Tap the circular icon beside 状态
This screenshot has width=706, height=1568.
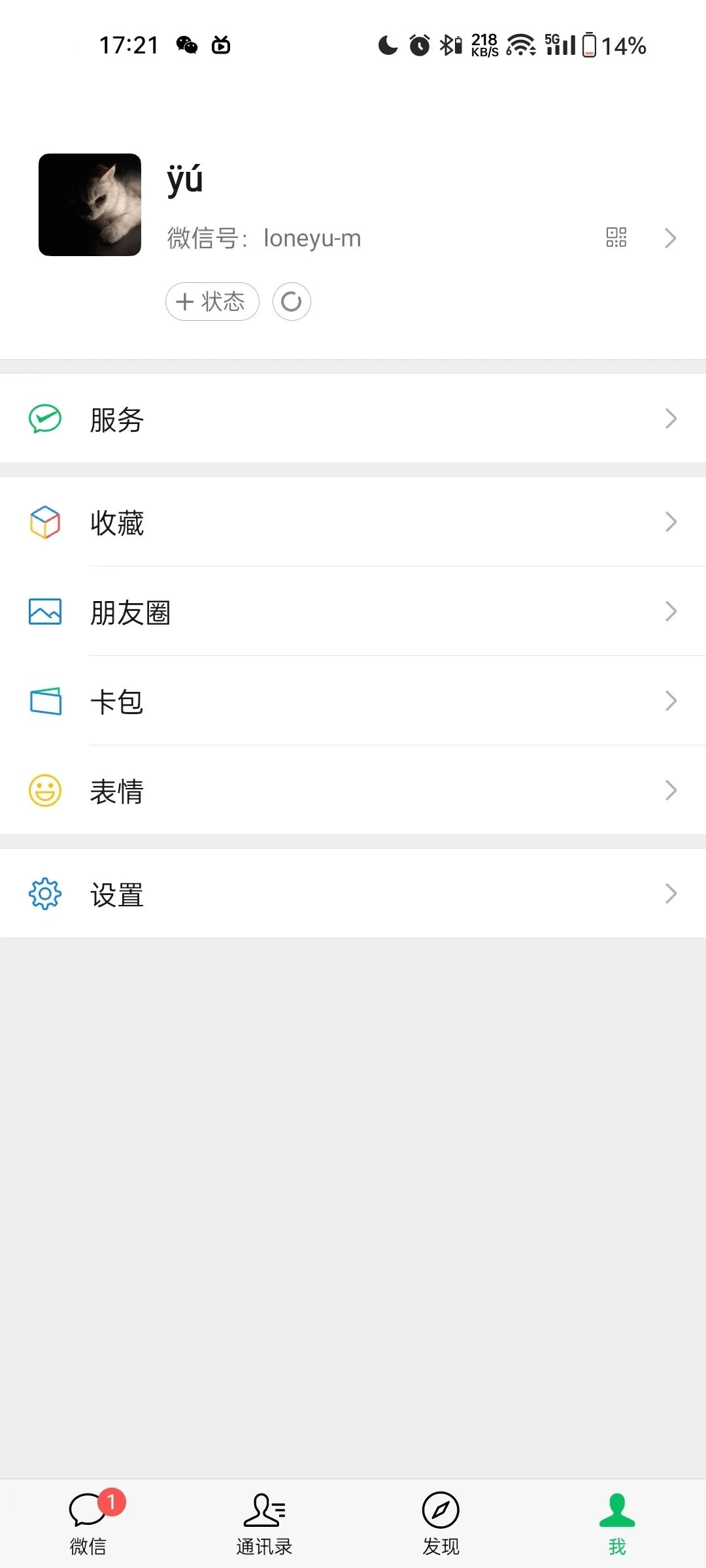(x=292, y=301)
